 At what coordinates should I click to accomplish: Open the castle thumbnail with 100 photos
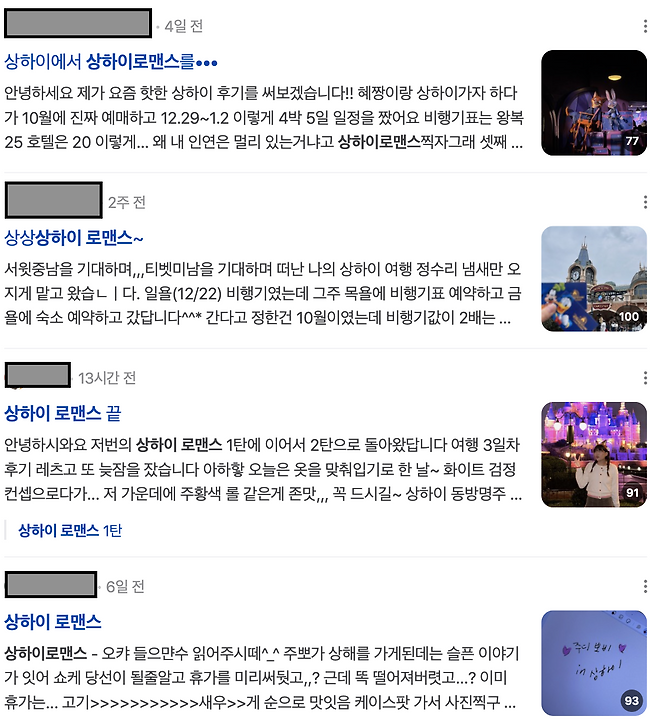(x=593, y=279)
